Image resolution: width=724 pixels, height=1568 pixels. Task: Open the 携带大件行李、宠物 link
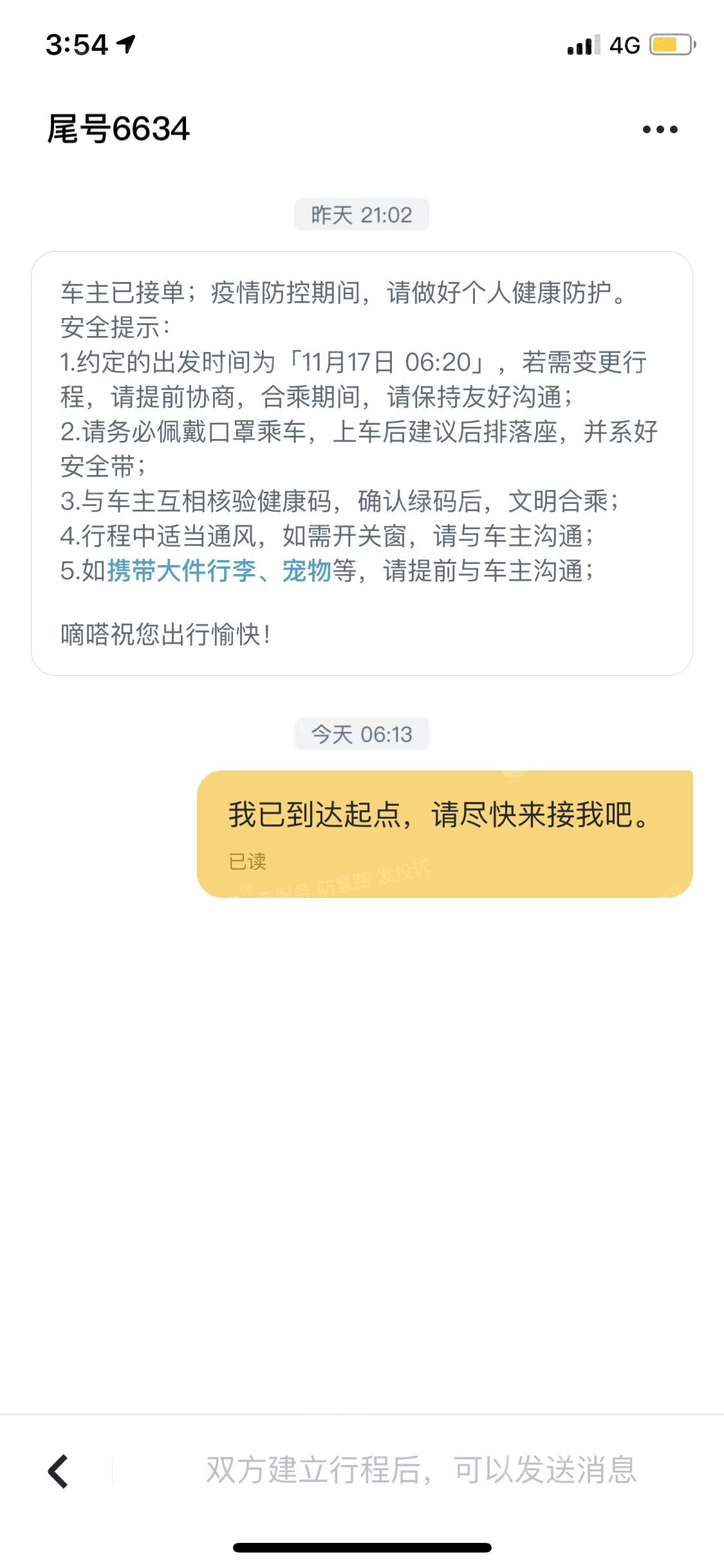219,571
